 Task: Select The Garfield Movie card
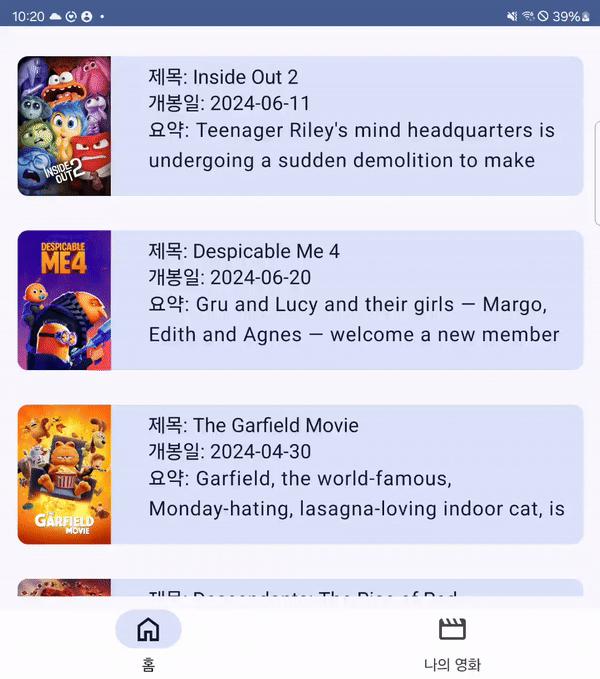(x=300, y=474)
